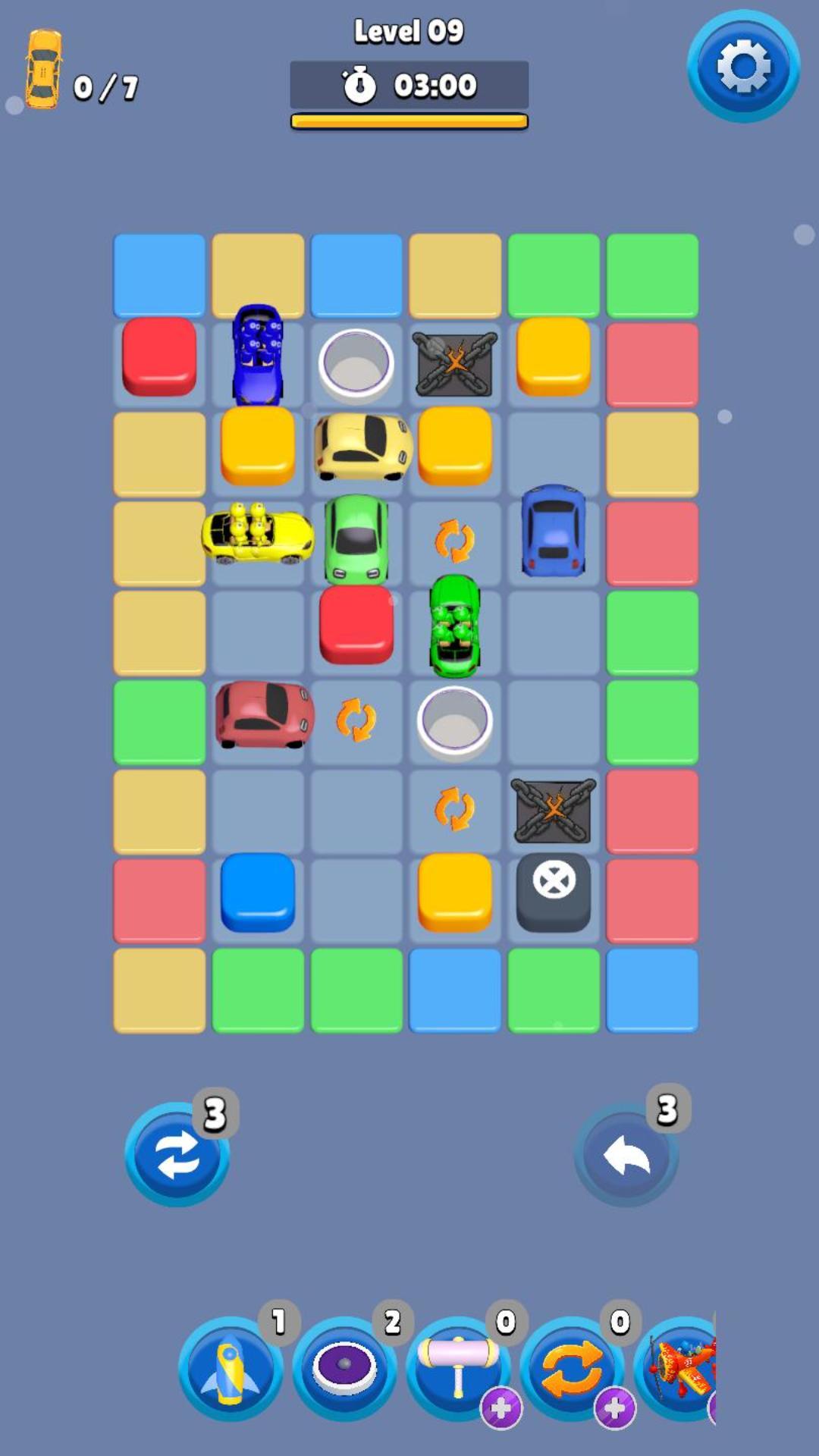The image size is (819, 1456).
Task: Tap the pale yellow car
Action: pos(364,447)
